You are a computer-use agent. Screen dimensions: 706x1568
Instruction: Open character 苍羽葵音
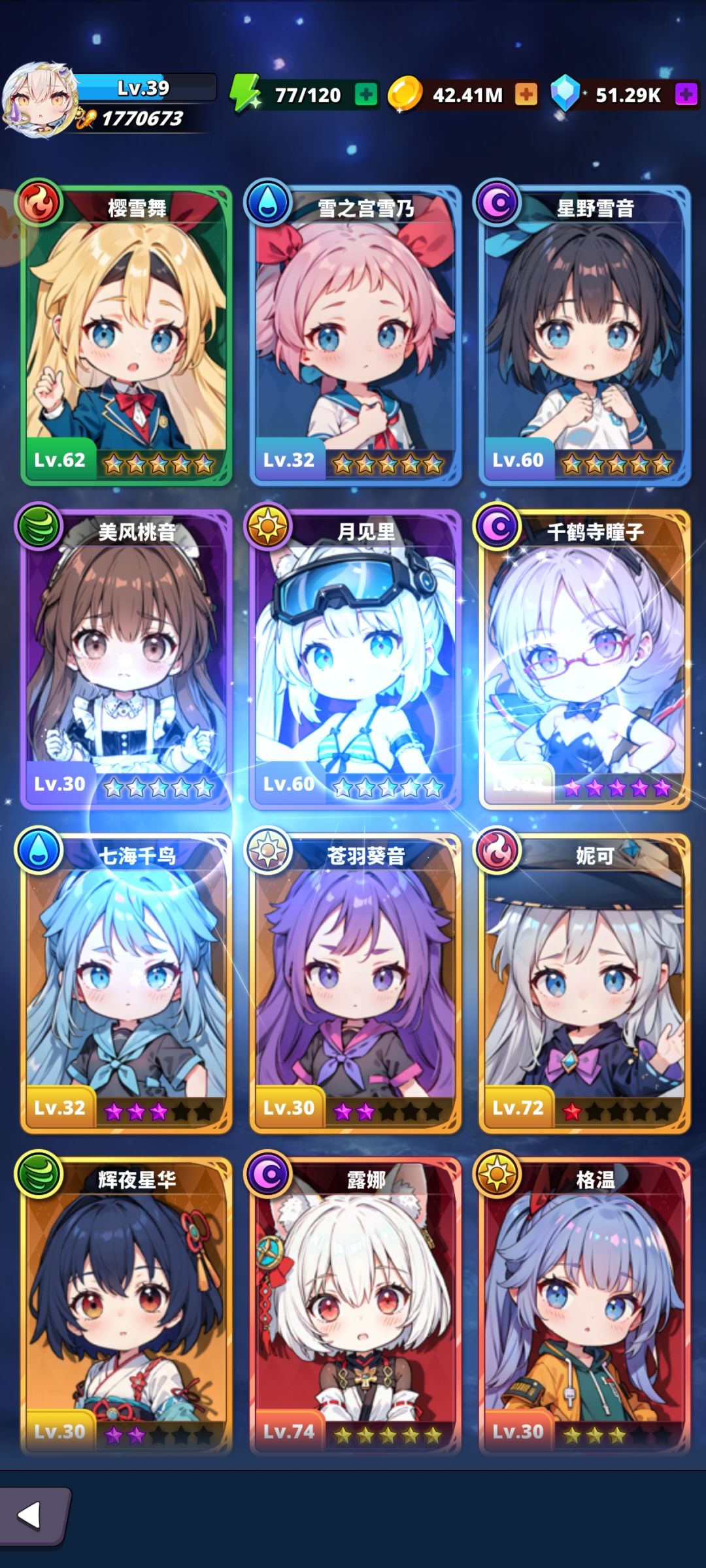(x=355, y=983)
